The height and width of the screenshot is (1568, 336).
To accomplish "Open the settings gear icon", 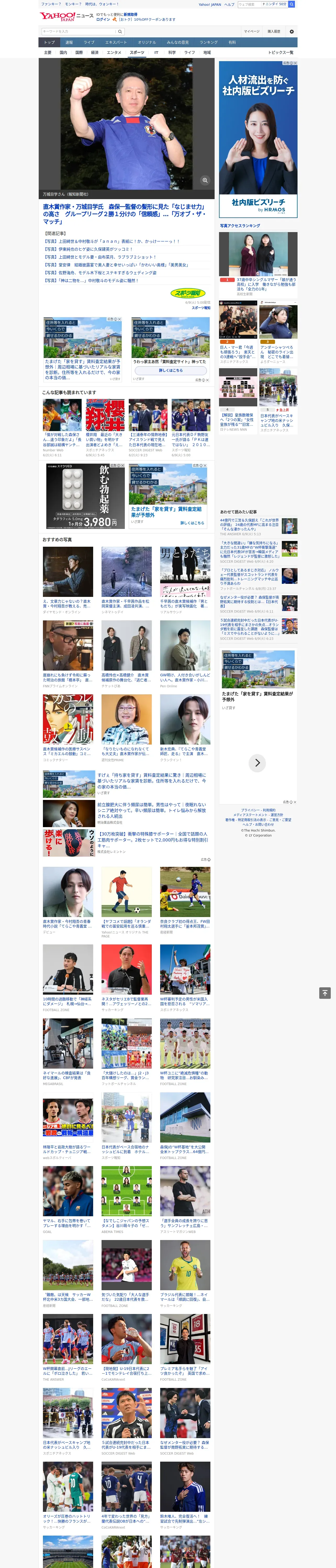I will tap(292, 31).
